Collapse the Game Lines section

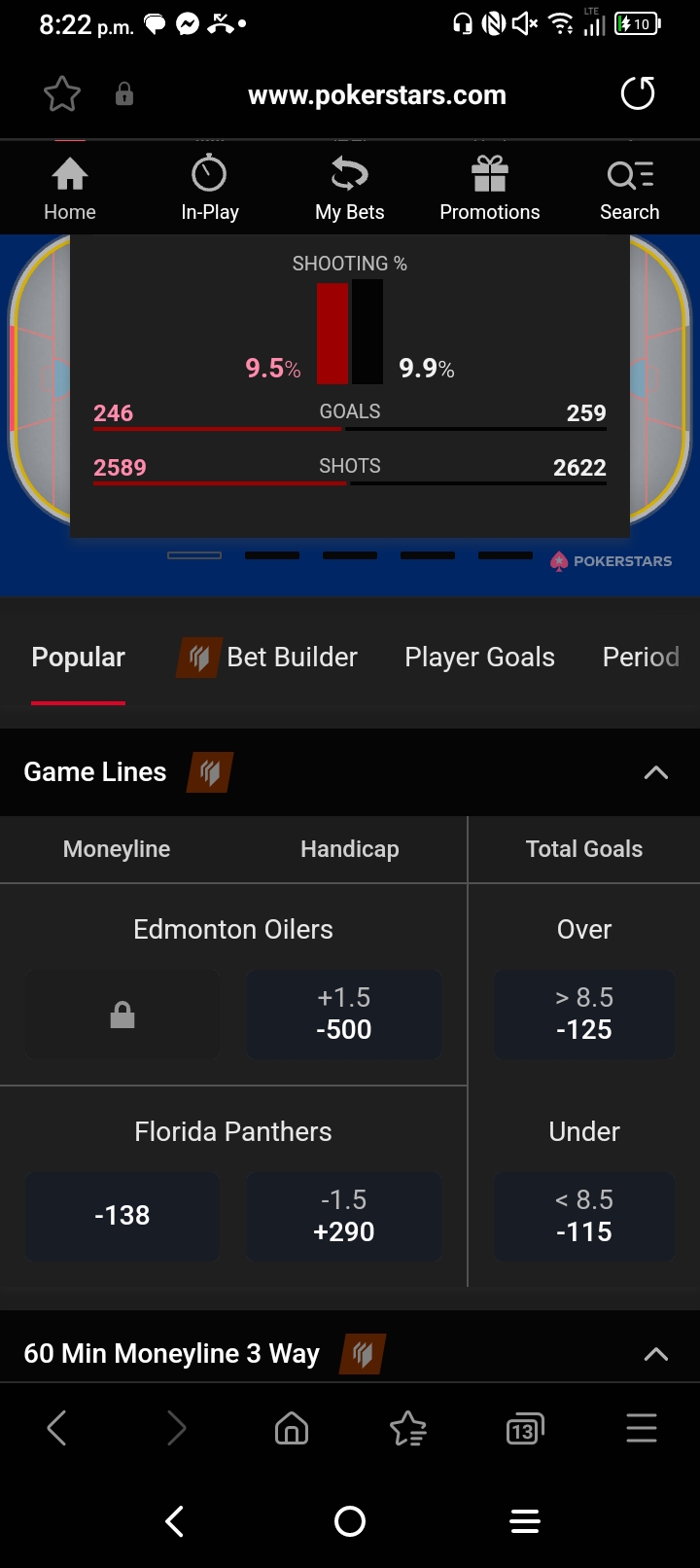tap(656, 772)
